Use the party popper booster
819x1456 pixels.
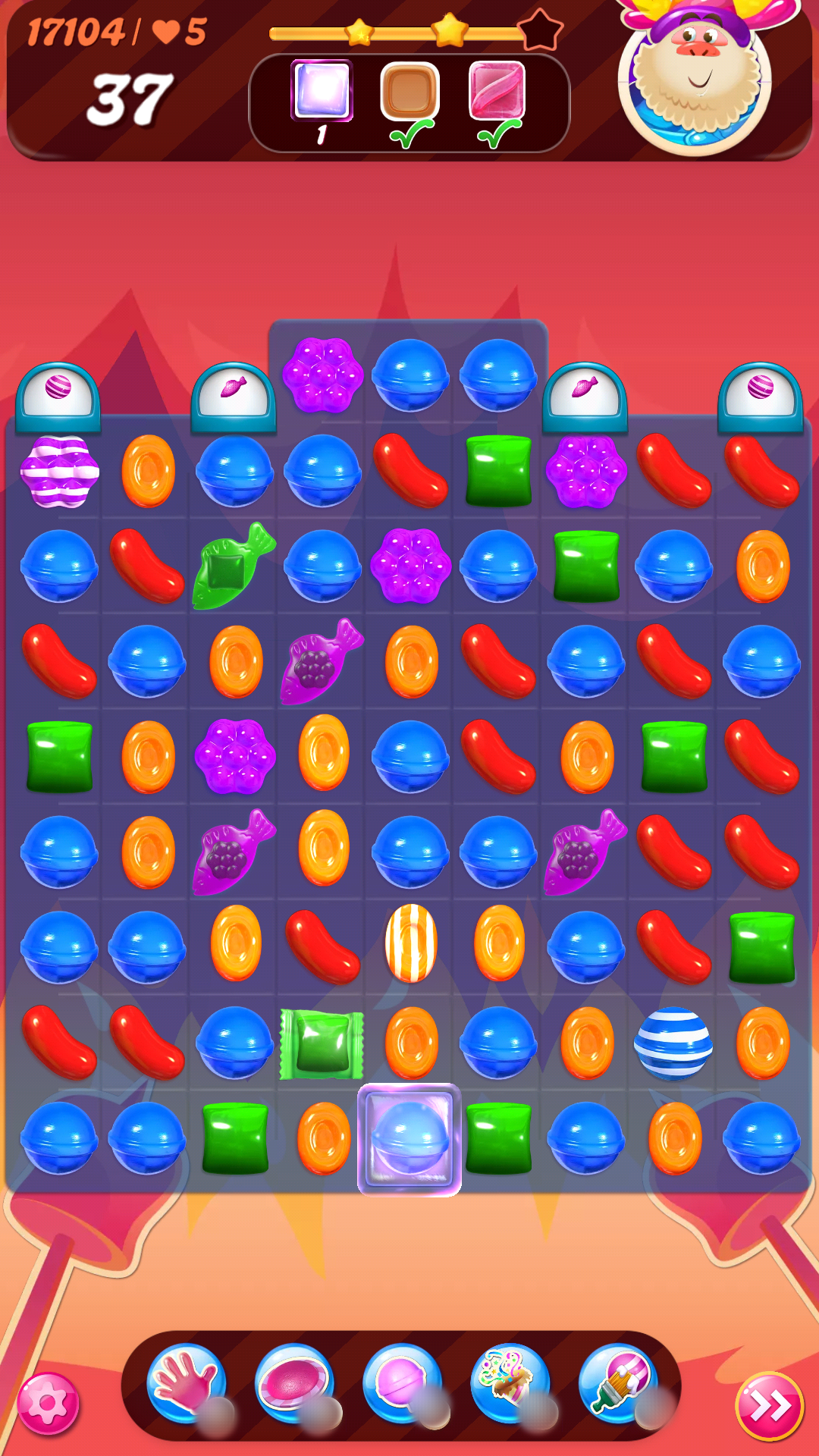(x=509, y=1383)
